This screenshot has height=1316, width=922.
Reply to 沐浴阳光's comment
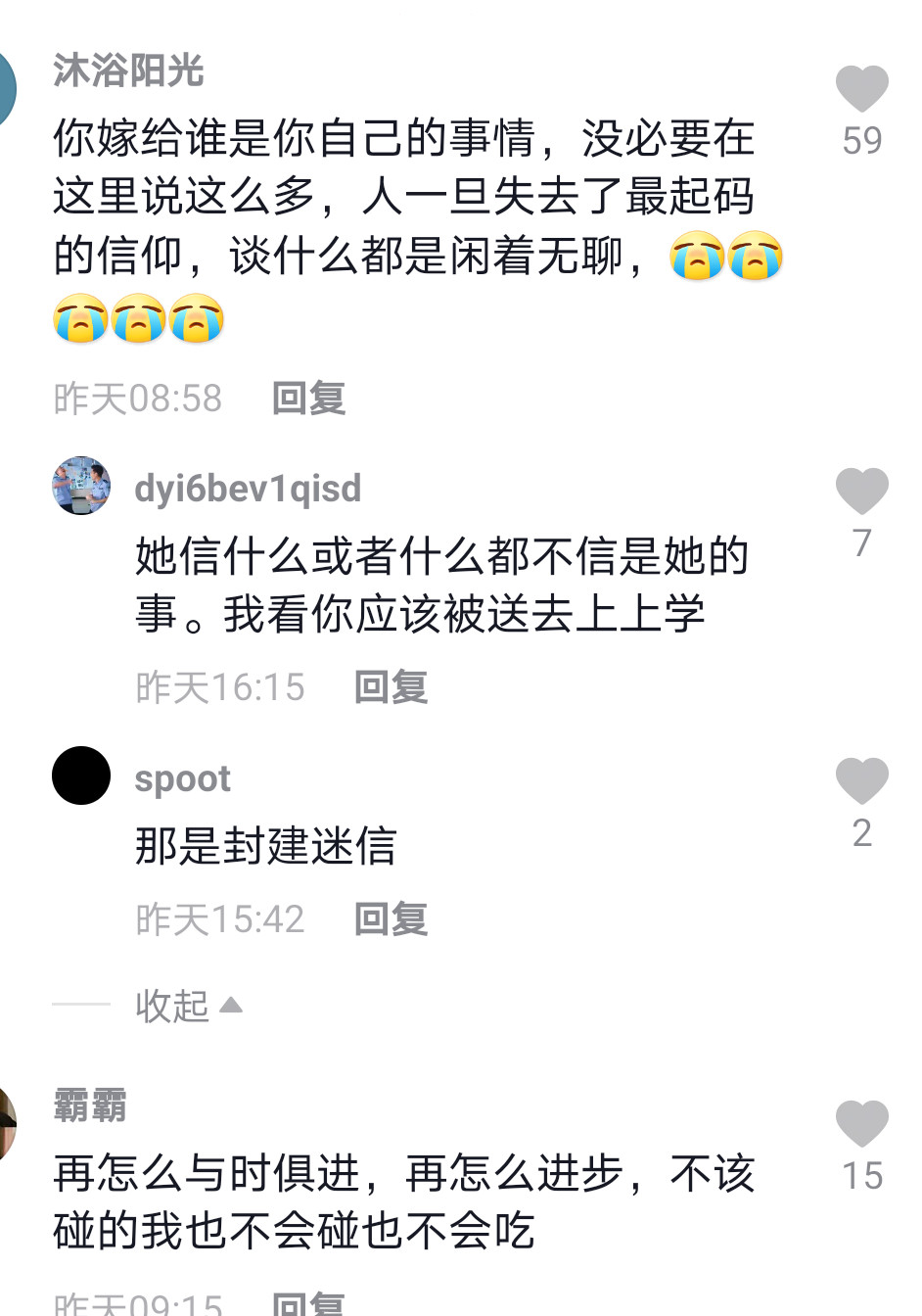[x=308, y=399]
